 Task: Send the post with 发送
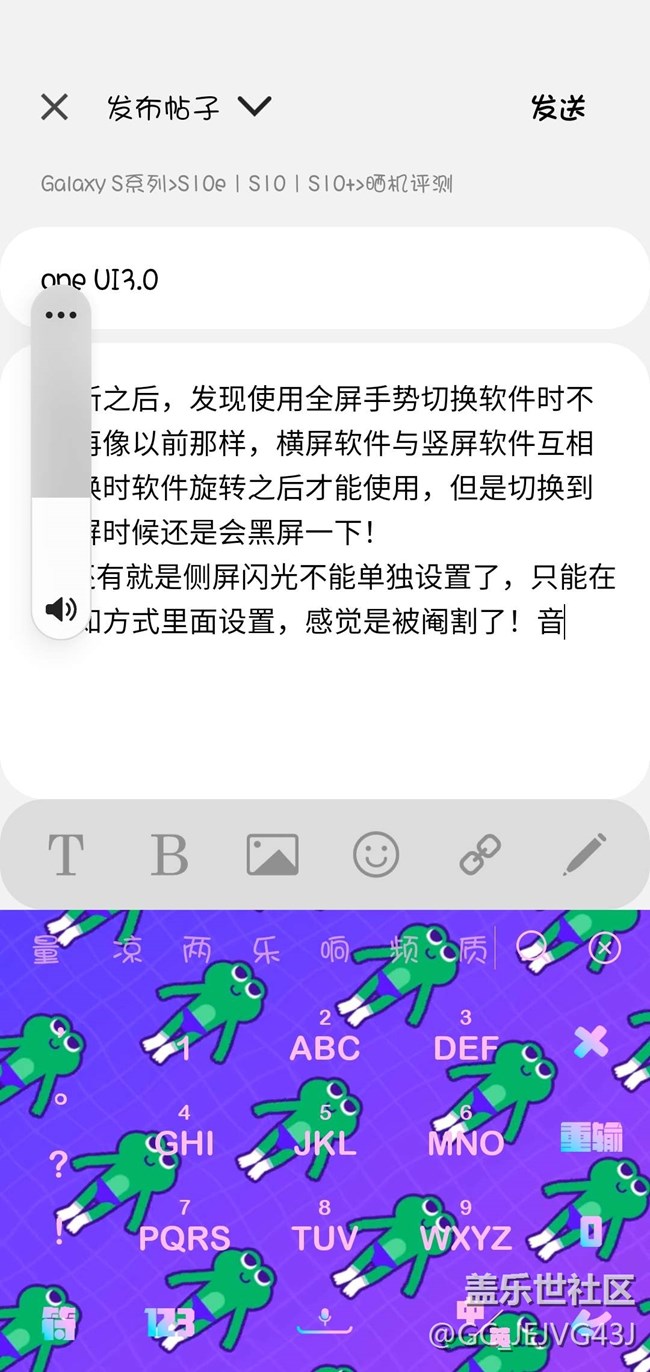(557, 108)
